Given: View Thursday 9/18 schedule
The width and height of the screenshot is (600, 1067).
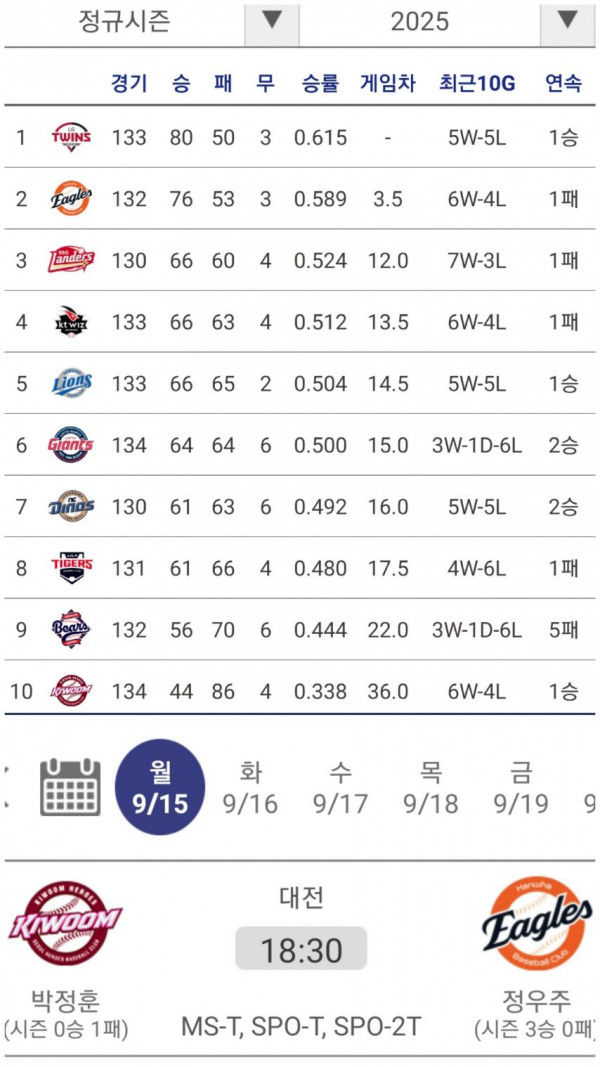Looking at the screenshot, I should click(x=431, y=787).
